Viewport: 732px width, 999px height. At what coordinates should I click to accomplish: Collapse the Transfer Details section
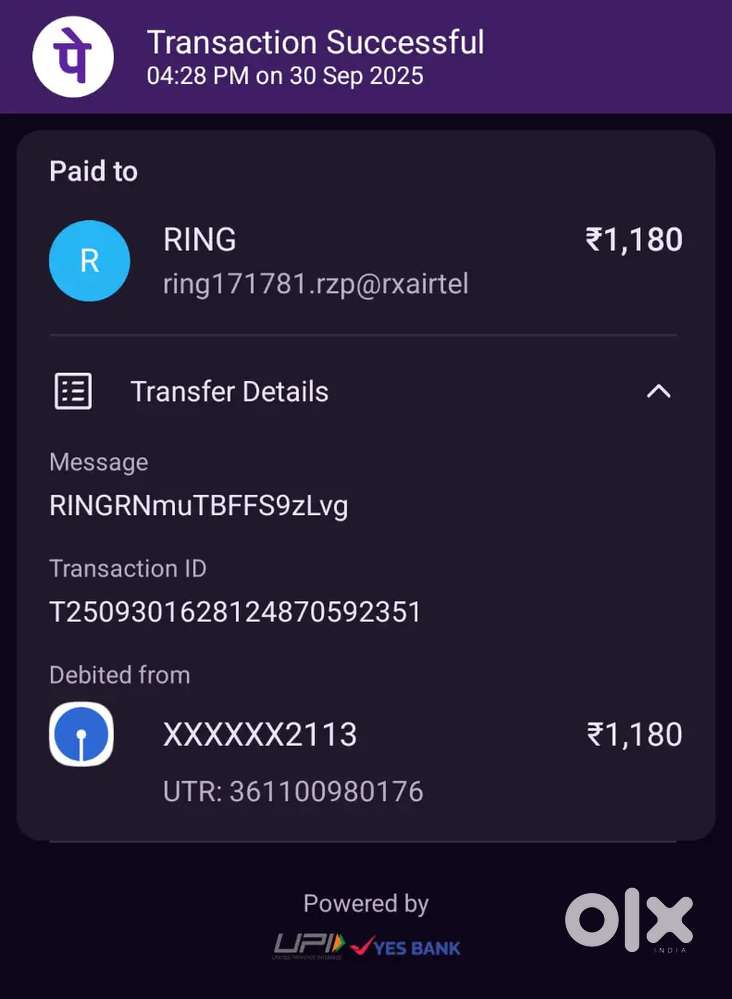[x=658, y=391]
